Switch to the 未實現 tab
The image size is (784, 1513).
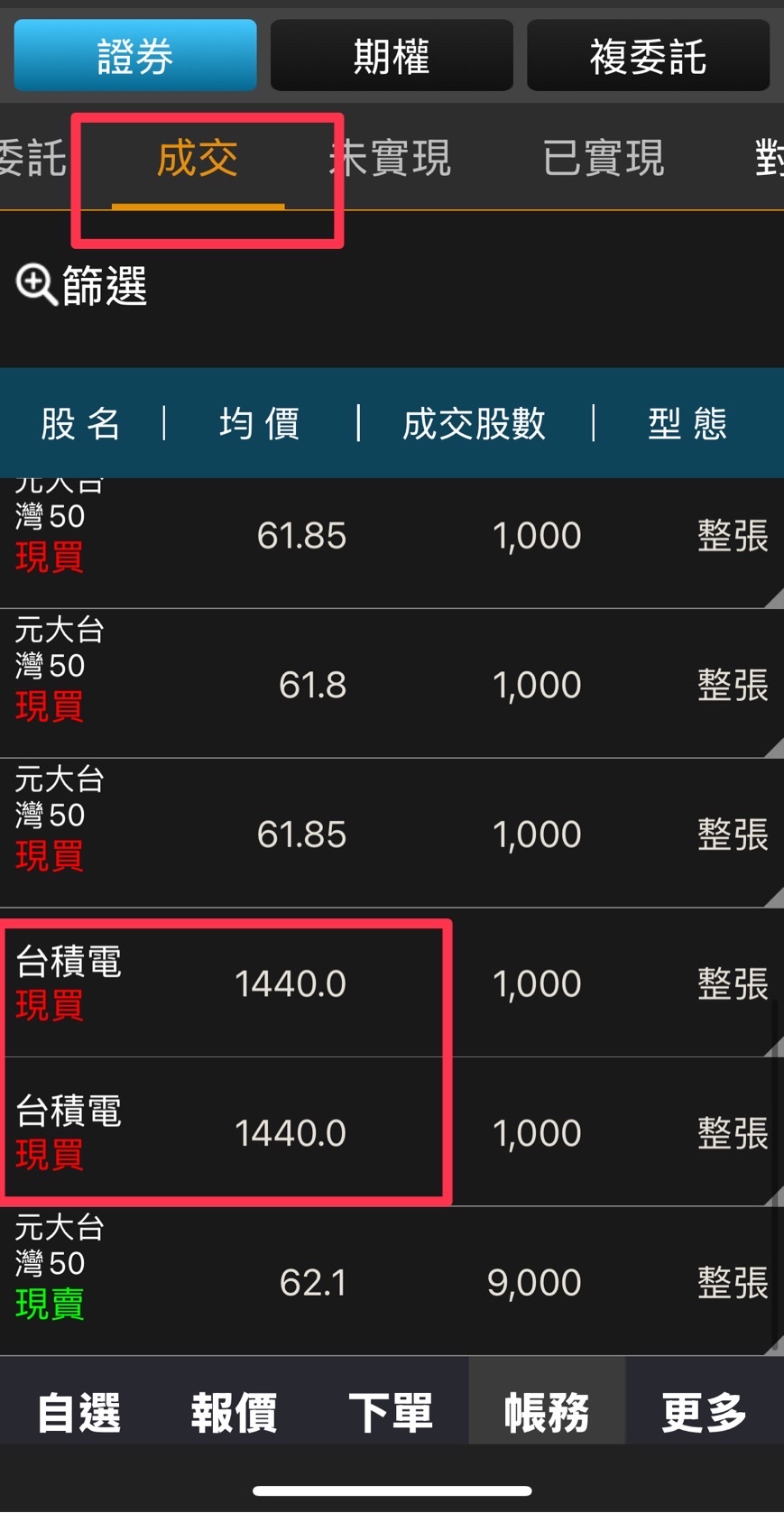(390, 160)
